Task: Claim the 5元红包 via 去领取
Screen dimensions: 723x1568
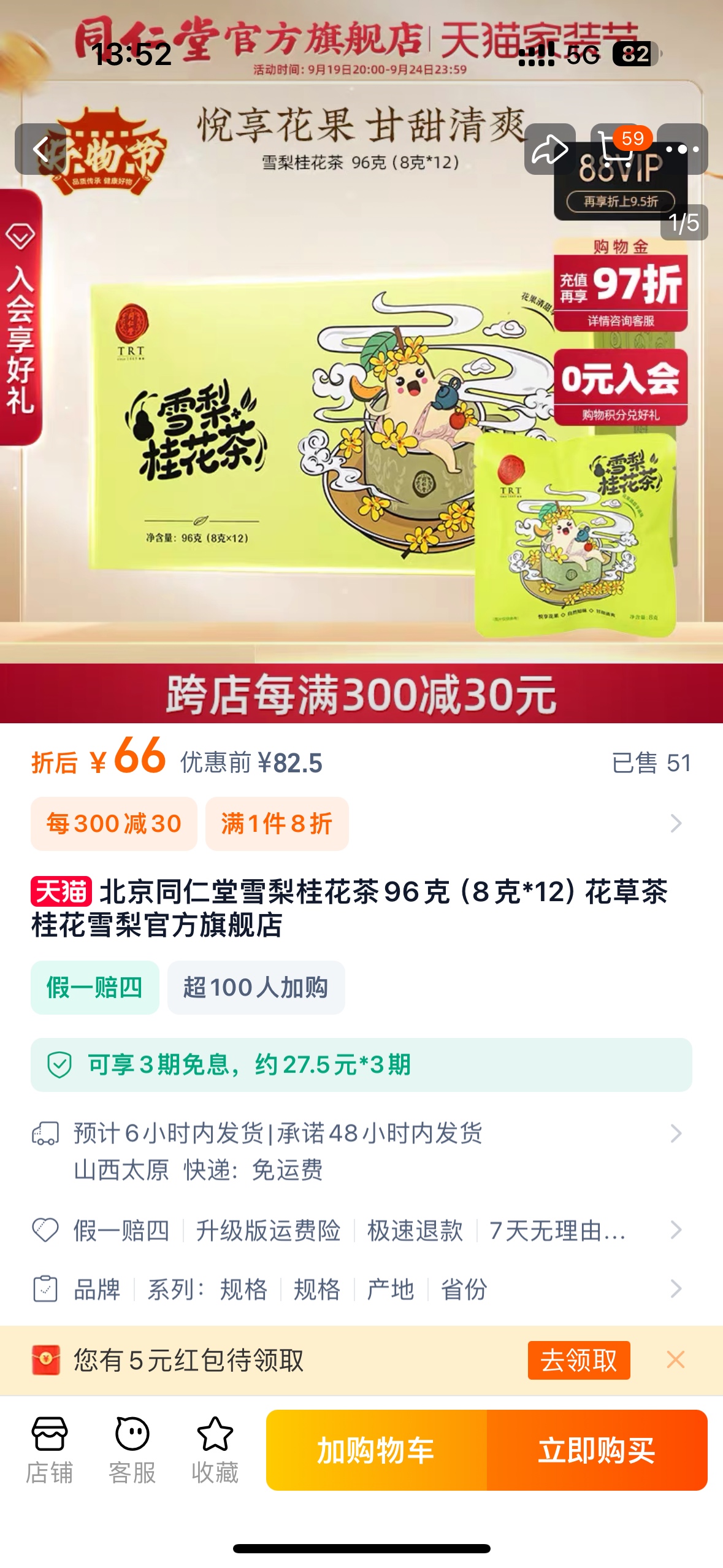Action: (x=578, y=1360)
